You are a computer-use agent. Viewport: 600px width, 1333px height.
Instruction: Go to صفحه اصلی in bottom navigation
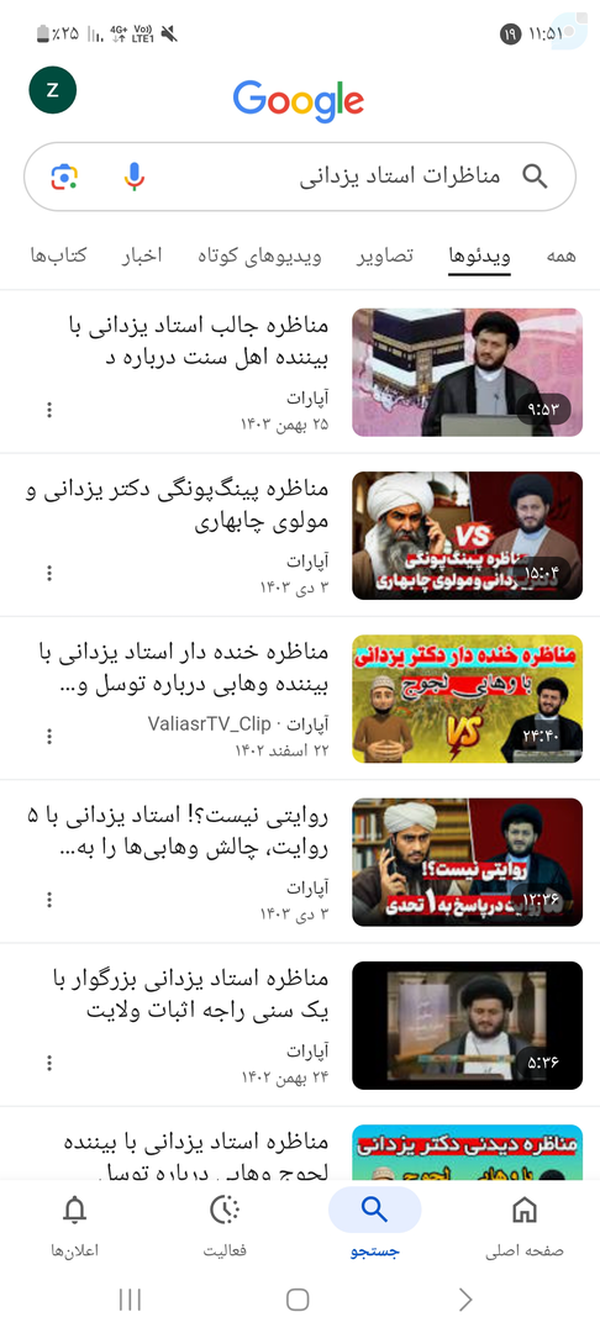click(x=524, y=1225)
